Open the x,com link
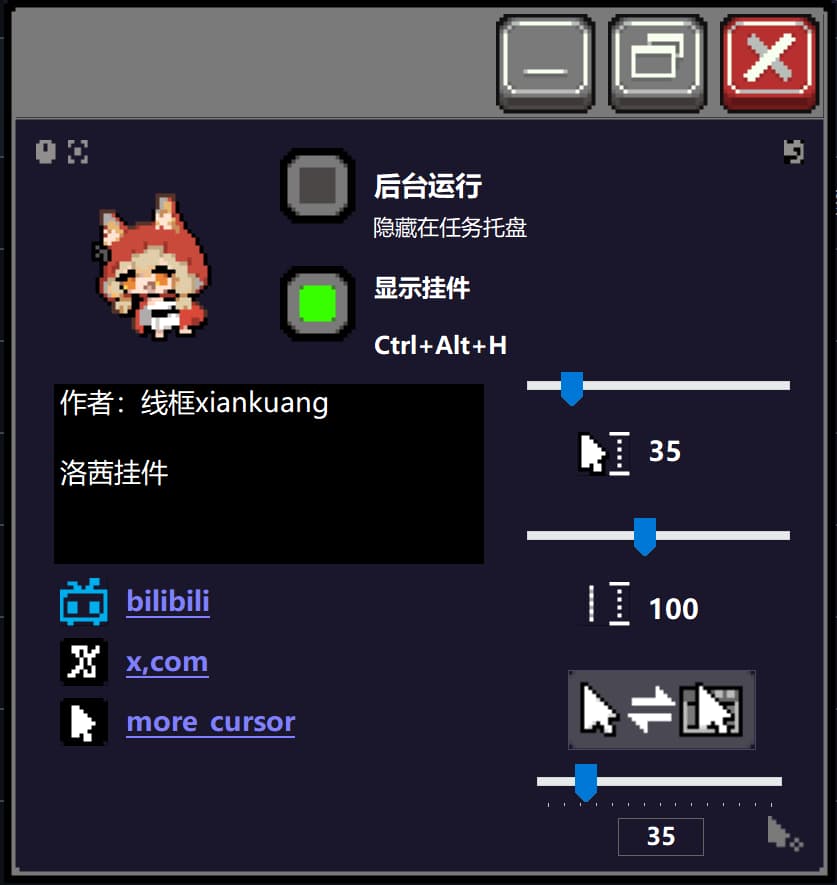This screenshot has height=885, width=837. [x=167, y=661]
